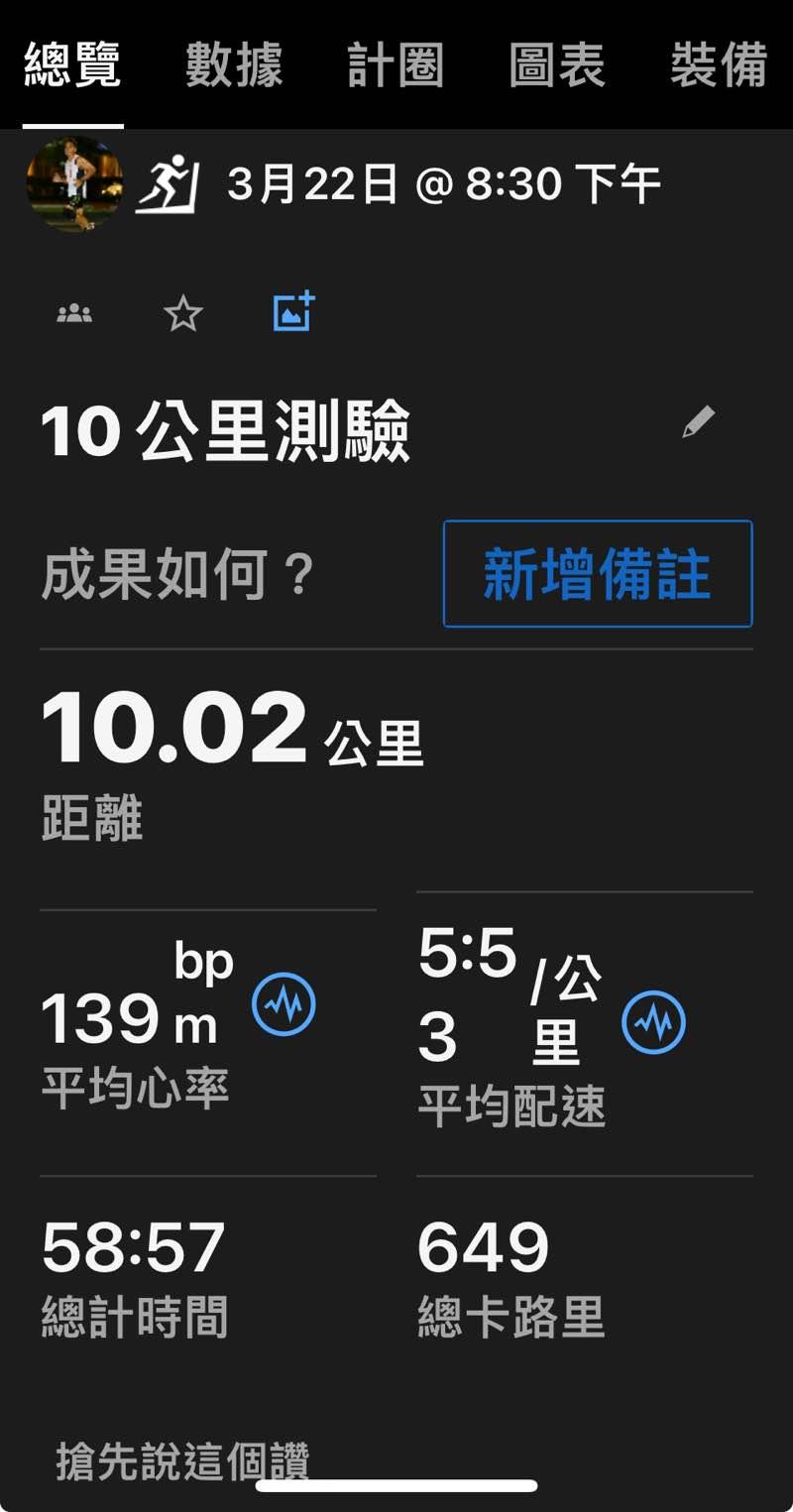Open pace chart icon beside 平均配速

653,1022
